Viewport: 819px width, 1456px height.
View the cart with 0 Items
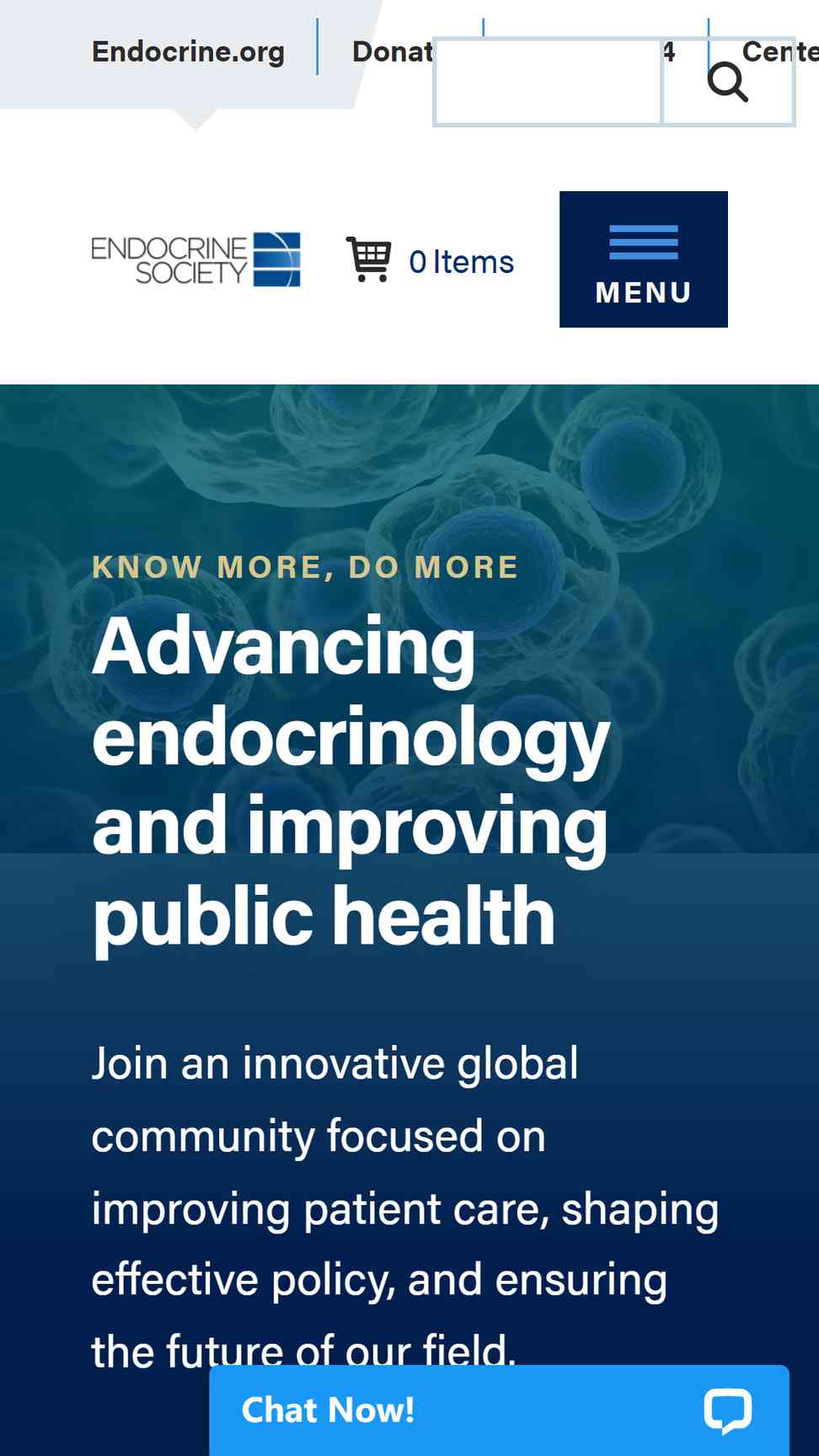pyautogui.click(x=430, y=260)
